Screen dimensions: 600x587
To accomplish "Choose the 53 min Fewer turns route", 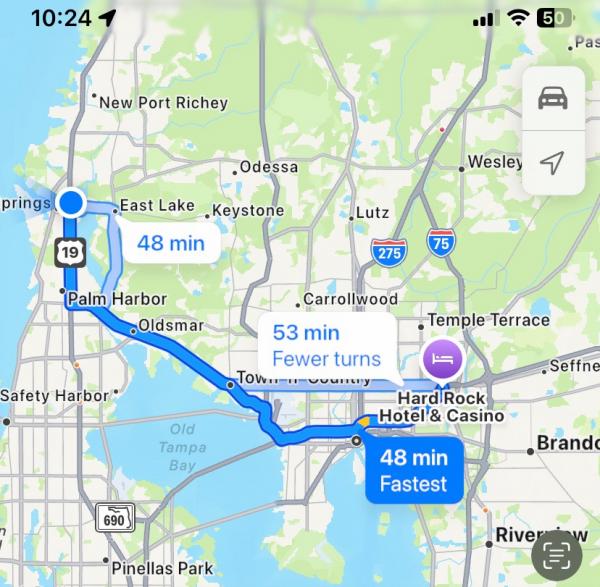I will point(319,345).
